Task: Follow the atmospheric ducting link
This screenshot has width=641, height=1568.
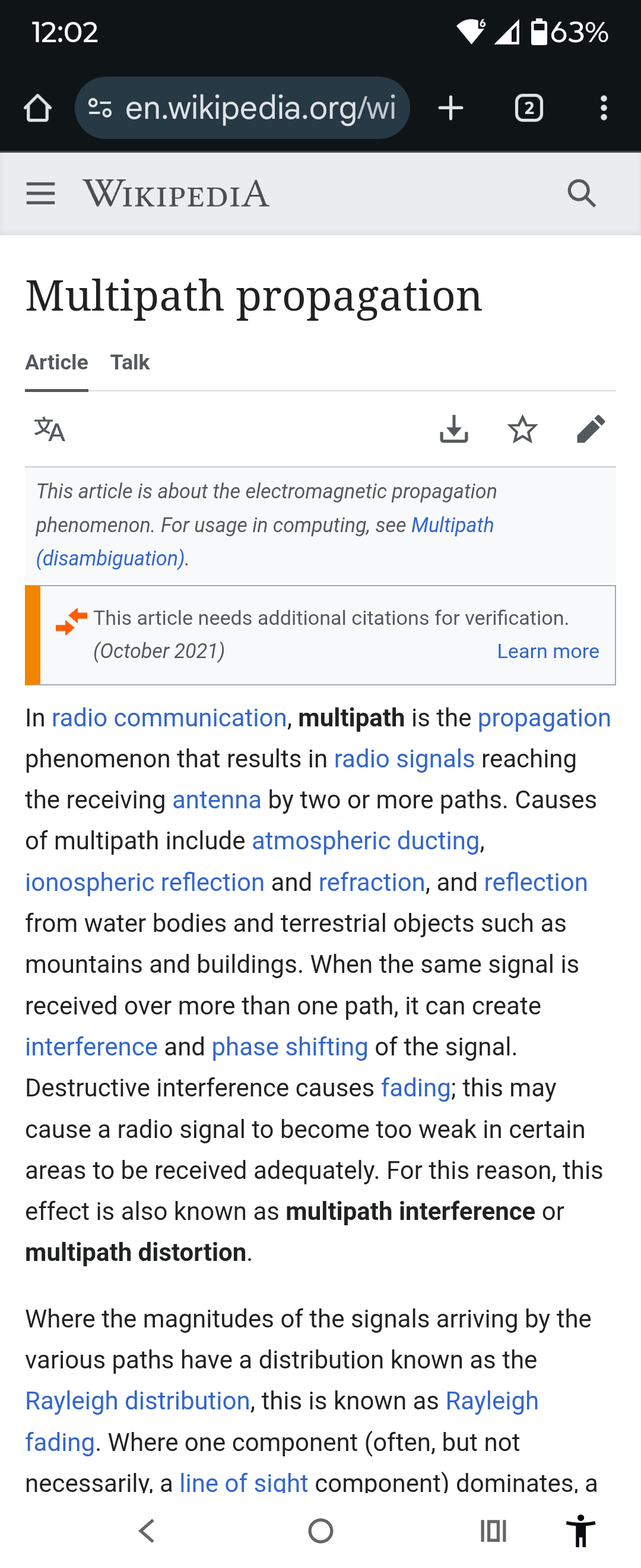Action: 366,841
